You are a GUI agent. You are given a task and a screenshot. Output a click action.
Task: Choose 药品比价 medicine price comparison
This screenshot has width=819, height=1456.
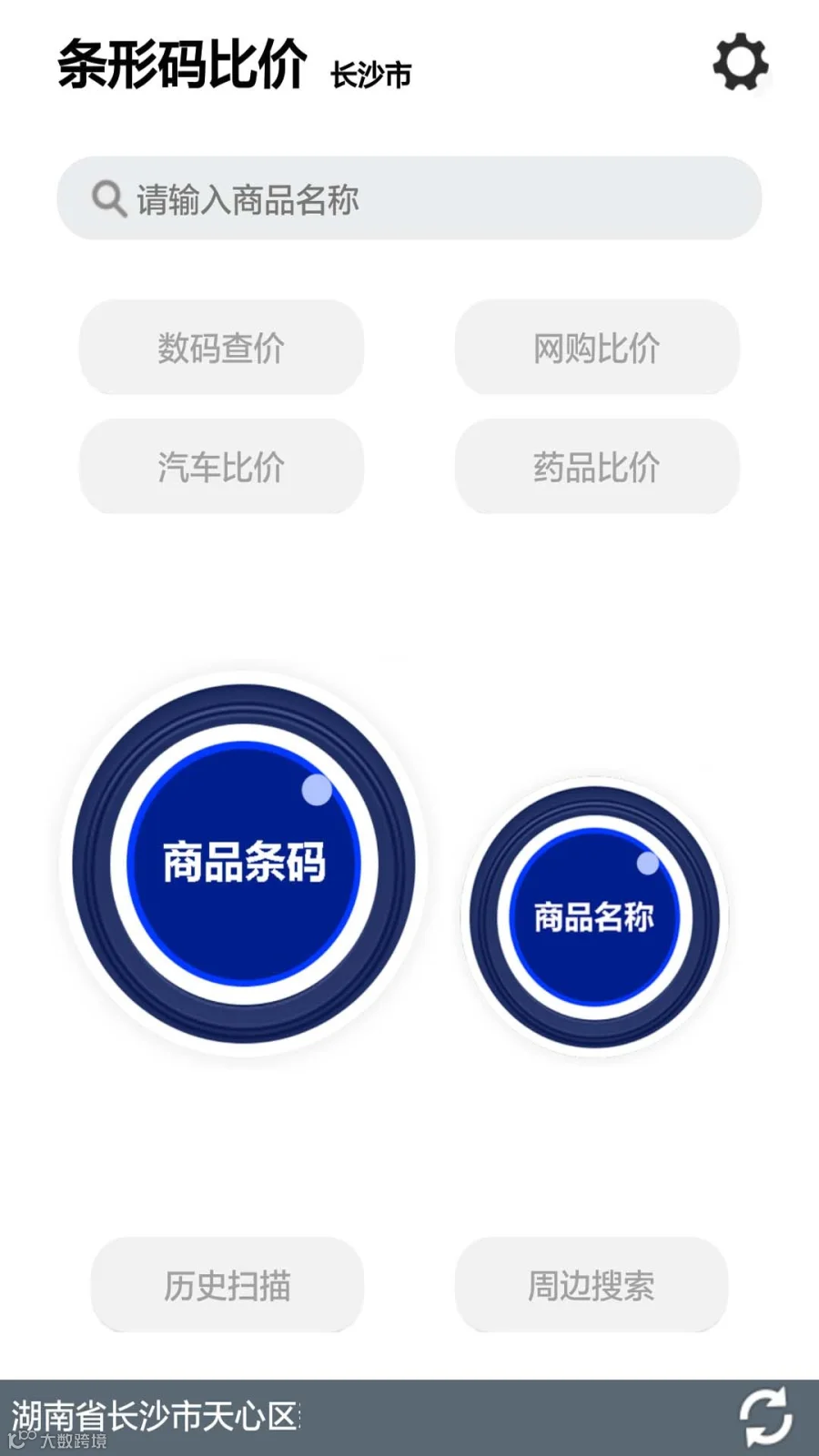tap(597, 467)
